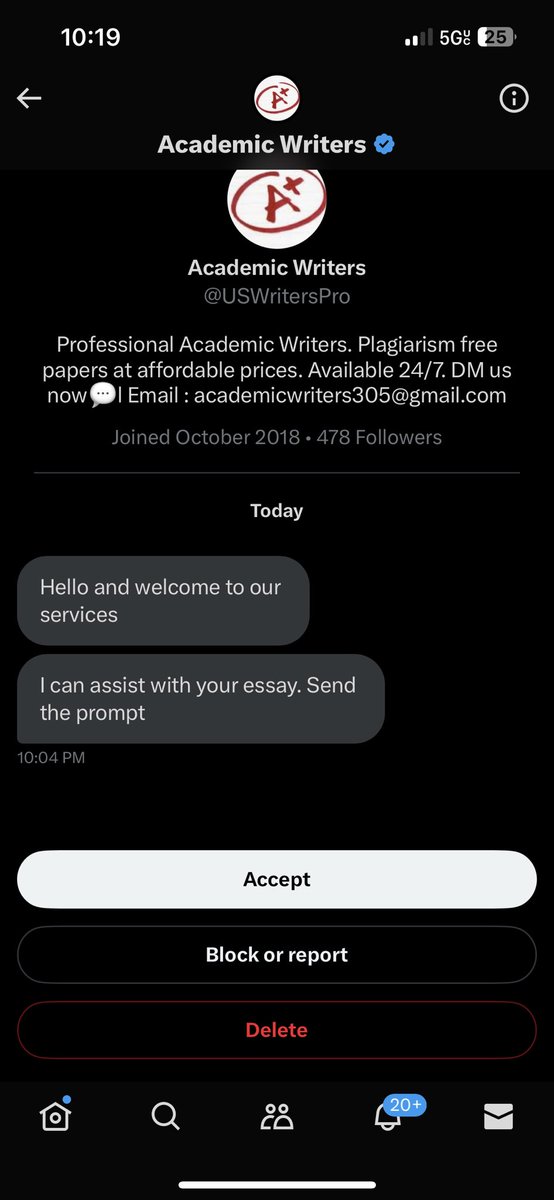
Task: Open the notifications bell
Action: click(390, 1115)
